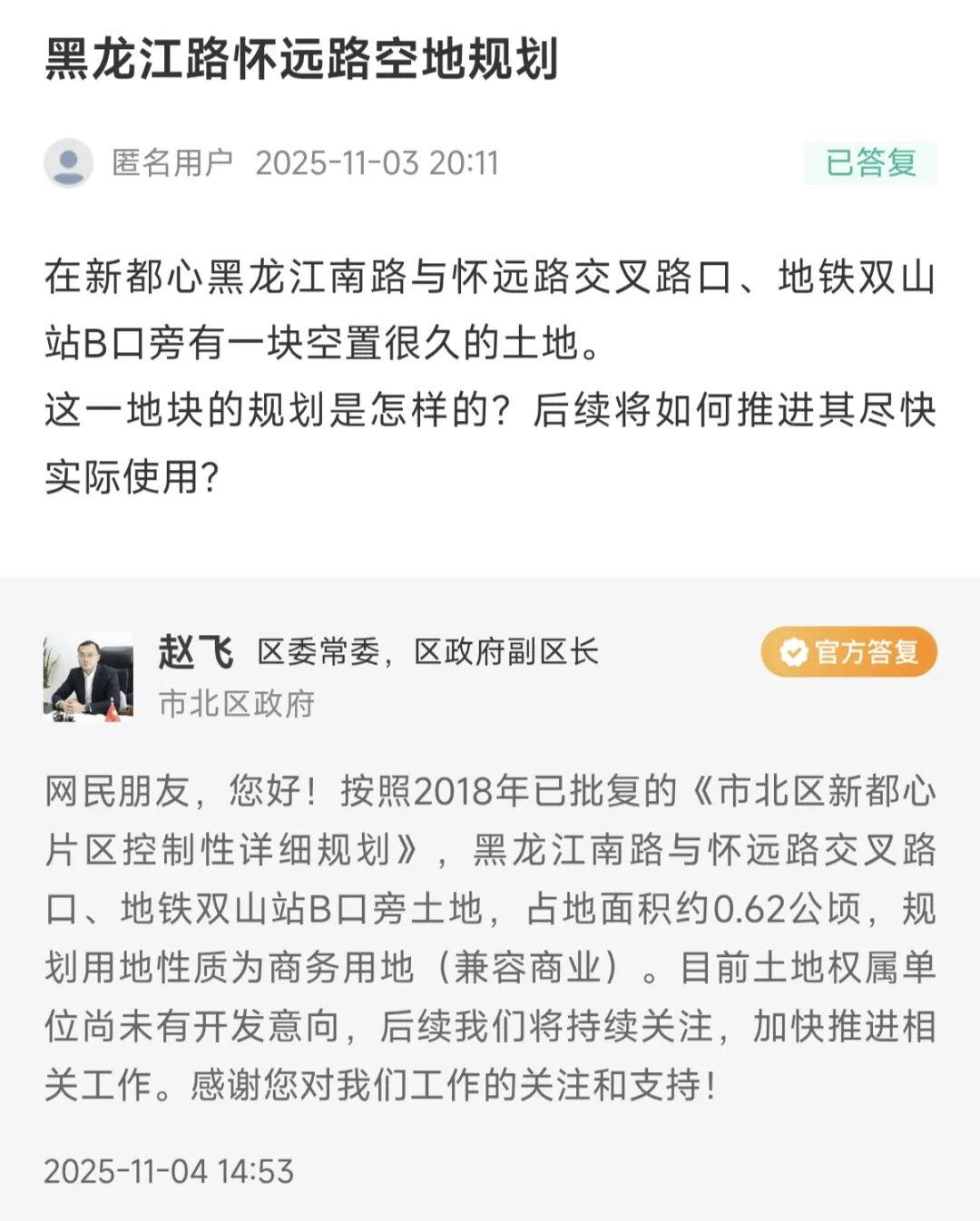The height and width of the screenshot is (1221, 980).
Task: Click the avatar silhouette next to 匿名用户
Action: tap(70, 161)
